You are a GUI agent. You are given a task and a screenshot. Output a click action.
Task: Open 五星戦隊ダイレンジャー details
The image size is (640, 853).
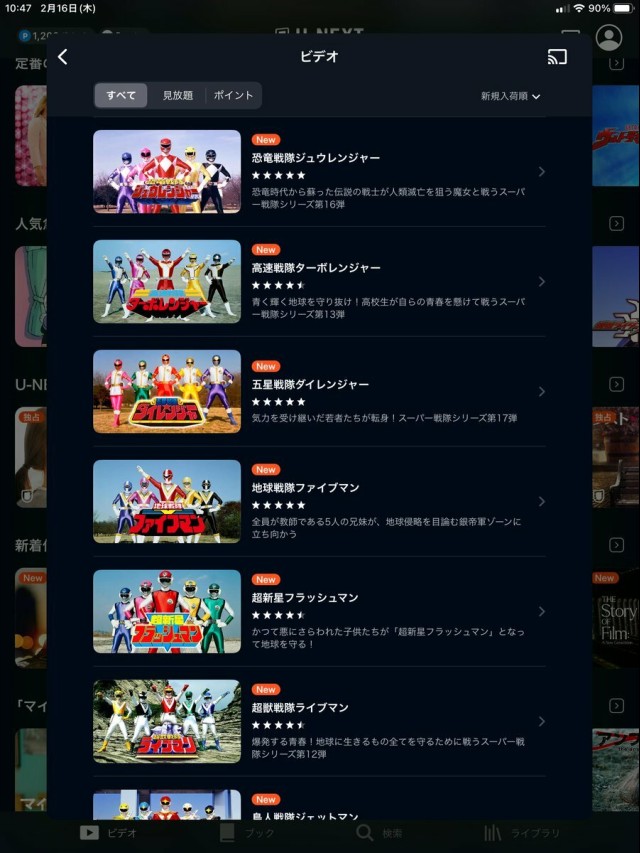click(320, 392)
